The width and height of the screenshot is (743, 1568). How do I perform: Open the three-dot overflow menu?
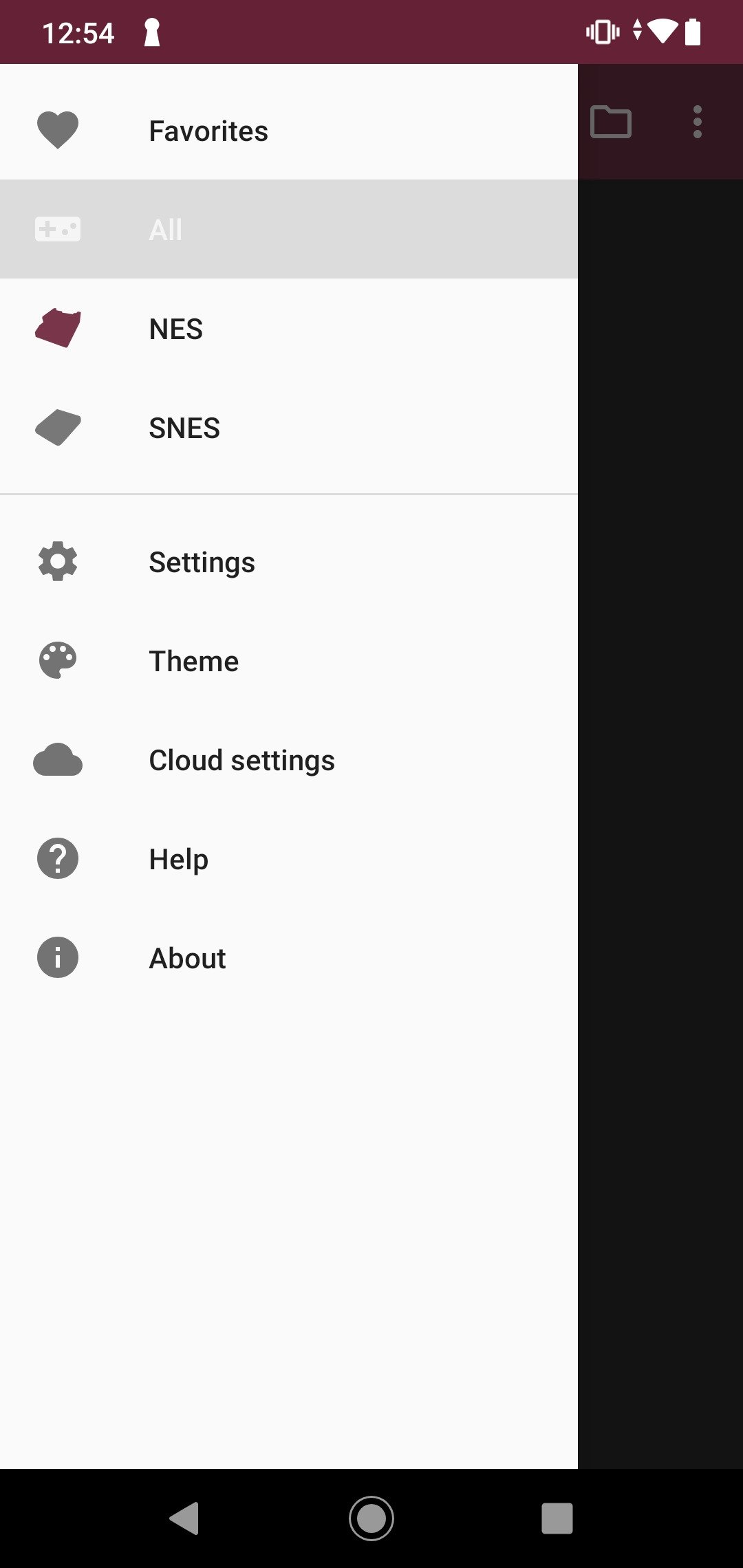pos(698,122)
